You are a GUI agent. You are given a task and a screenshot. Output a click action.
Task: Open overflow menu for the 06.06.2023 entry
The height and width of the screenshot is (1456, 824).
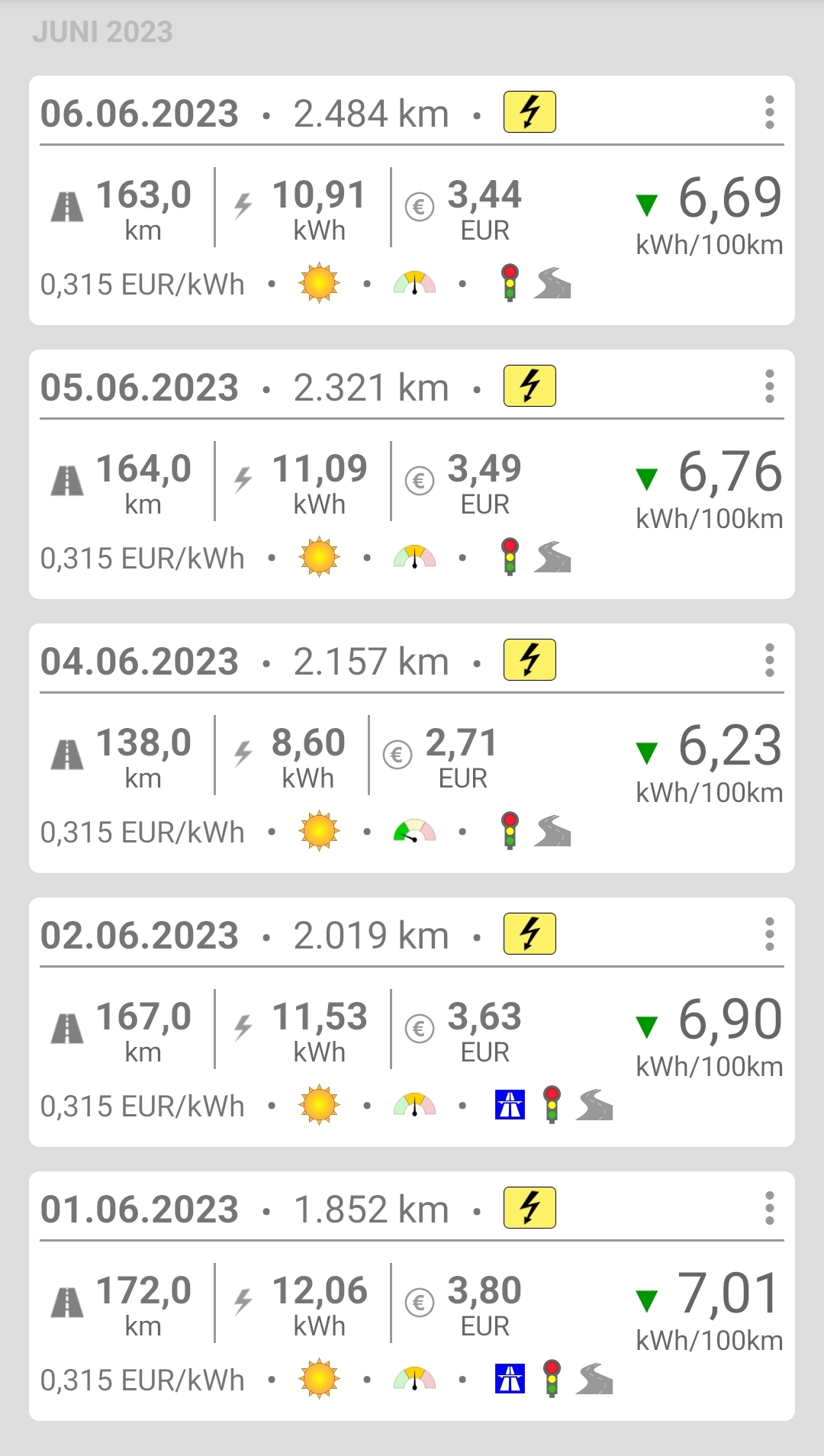coord(769,113)
